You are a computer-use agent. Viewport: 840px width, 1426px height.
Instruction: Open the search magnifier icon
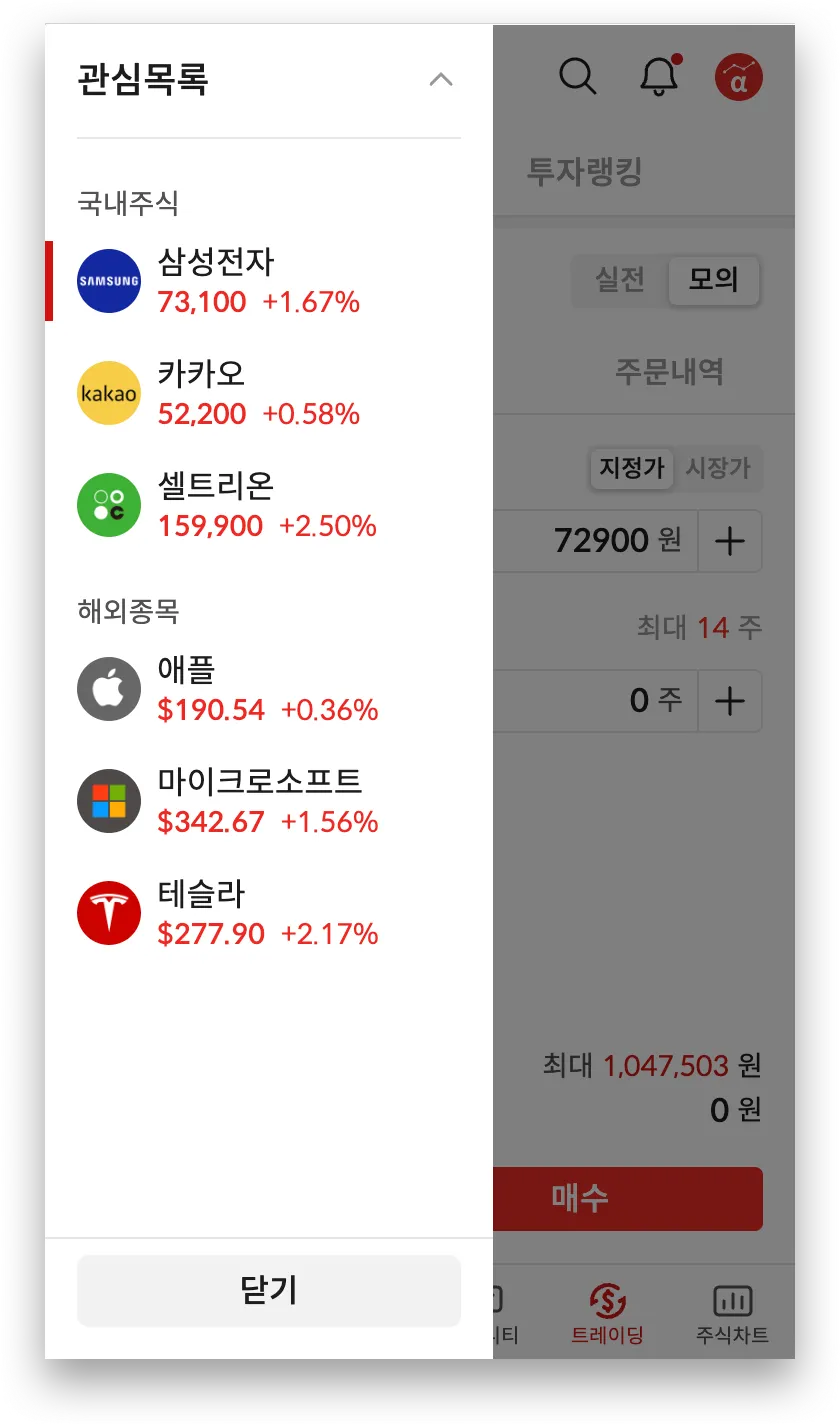coord(577,77)
